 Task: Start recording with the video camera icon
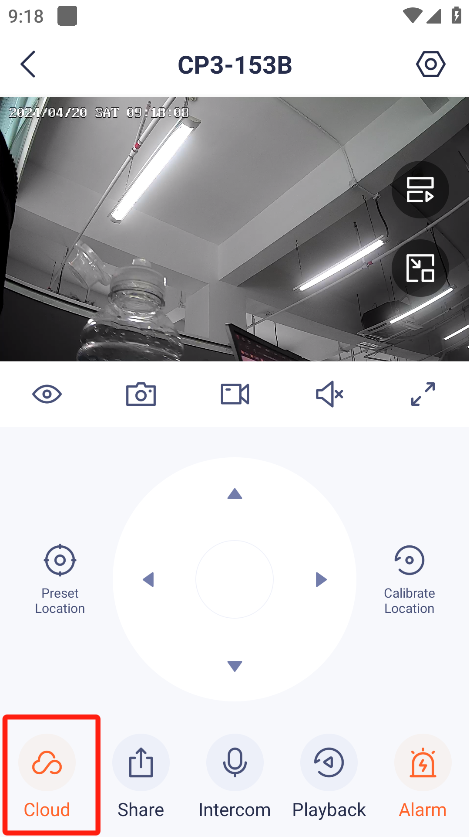pos(235,394)
